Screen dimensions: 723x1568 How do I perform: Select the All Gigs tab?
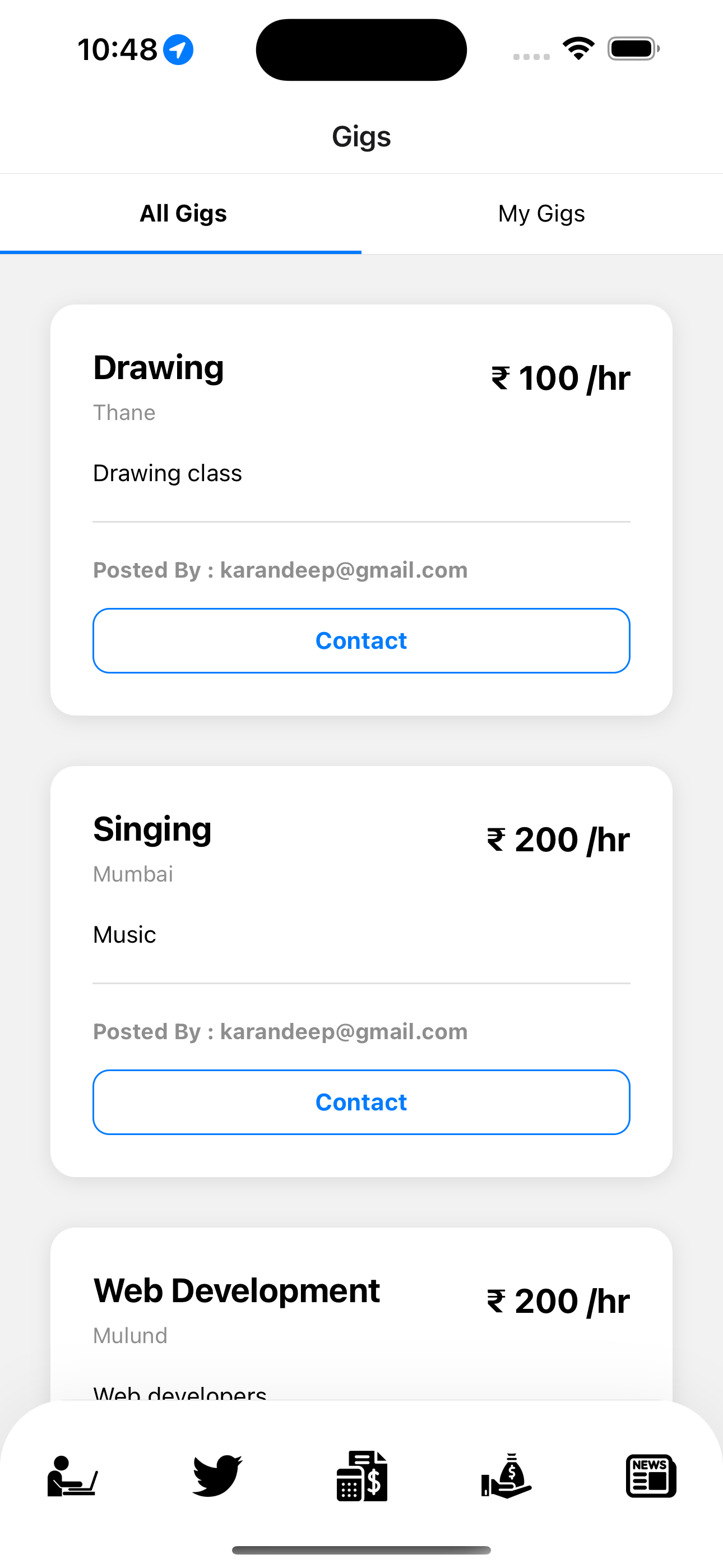[x=183, y=214]
